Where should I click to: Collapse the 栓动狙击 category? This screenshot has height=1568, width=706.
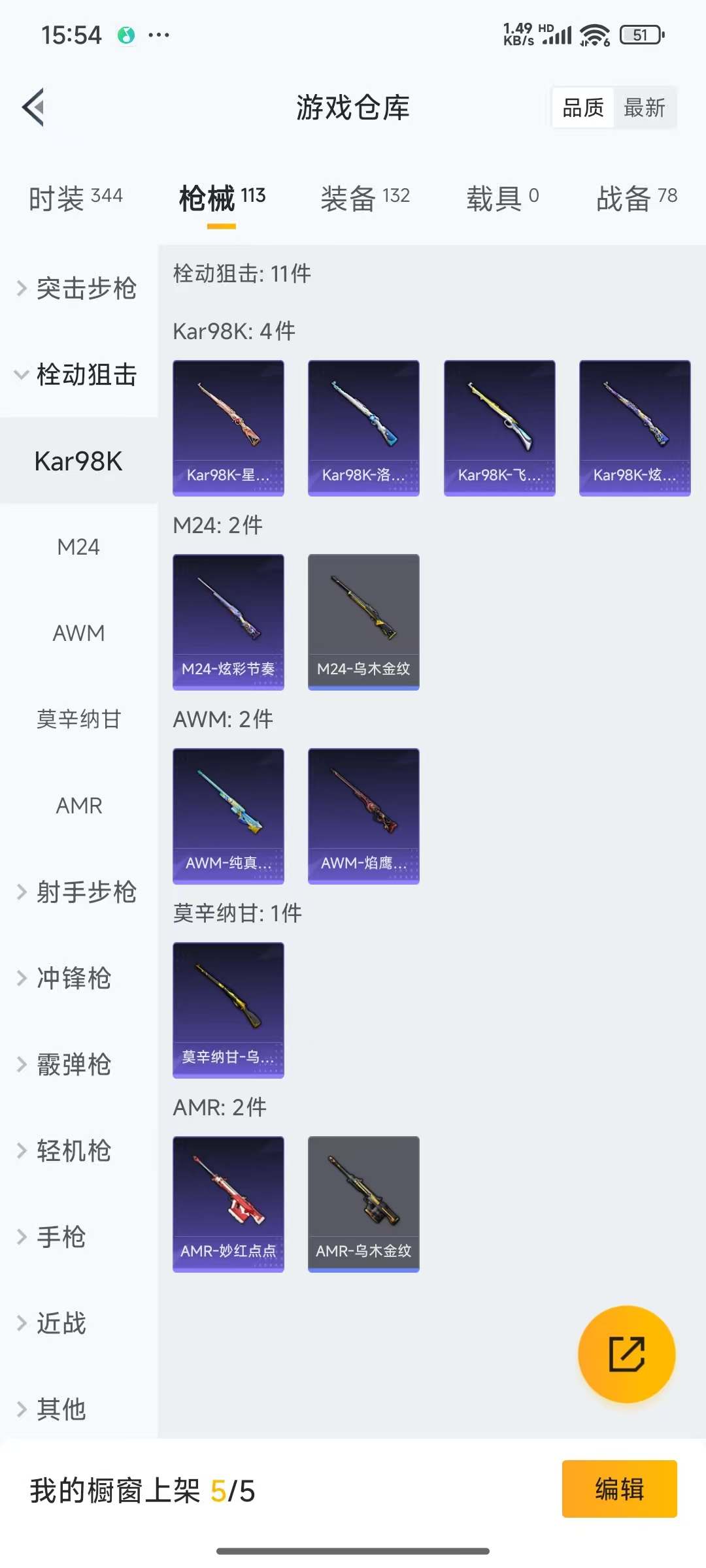click(x=78, y=374)
